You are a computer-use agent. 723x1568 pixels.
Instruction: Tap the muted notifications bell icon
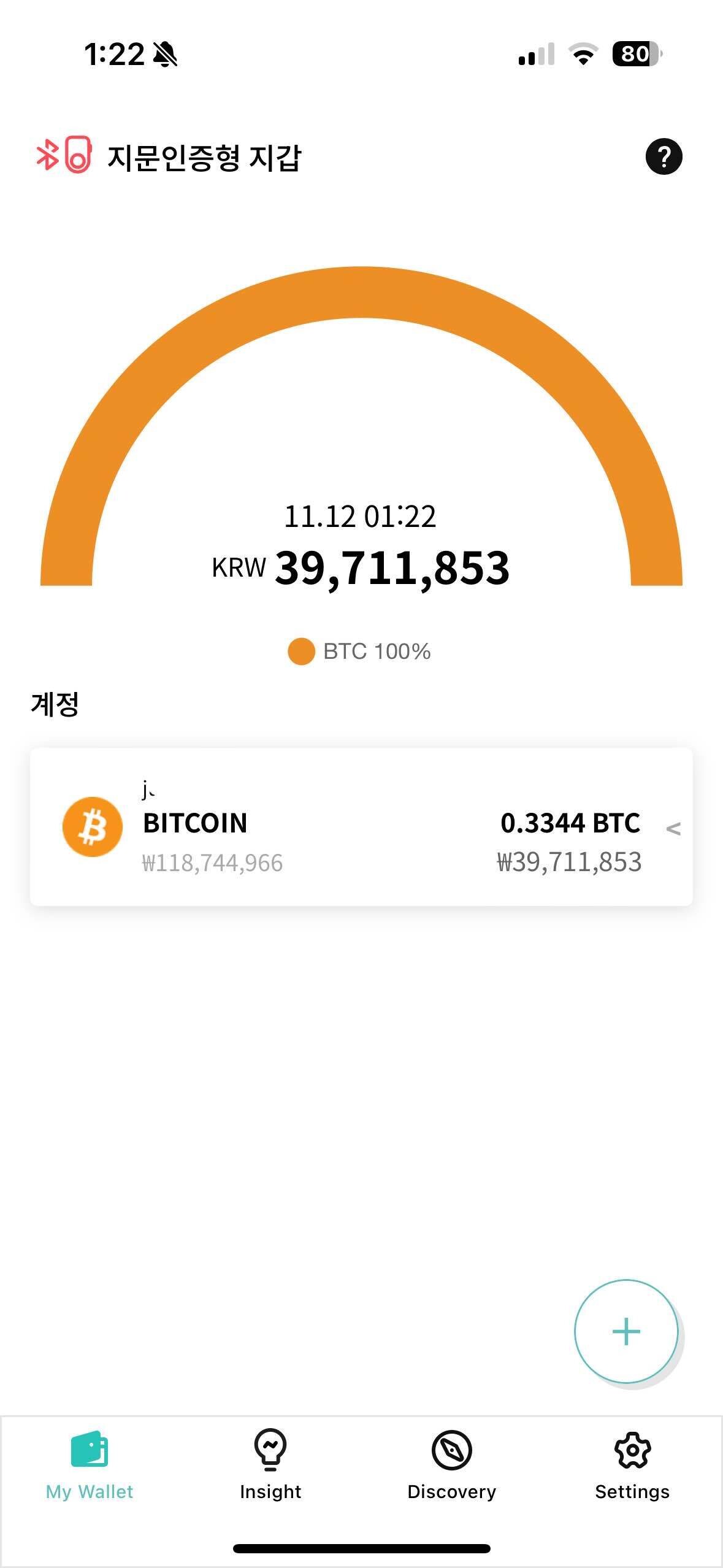pyautogui.click(x=164, y=55)
